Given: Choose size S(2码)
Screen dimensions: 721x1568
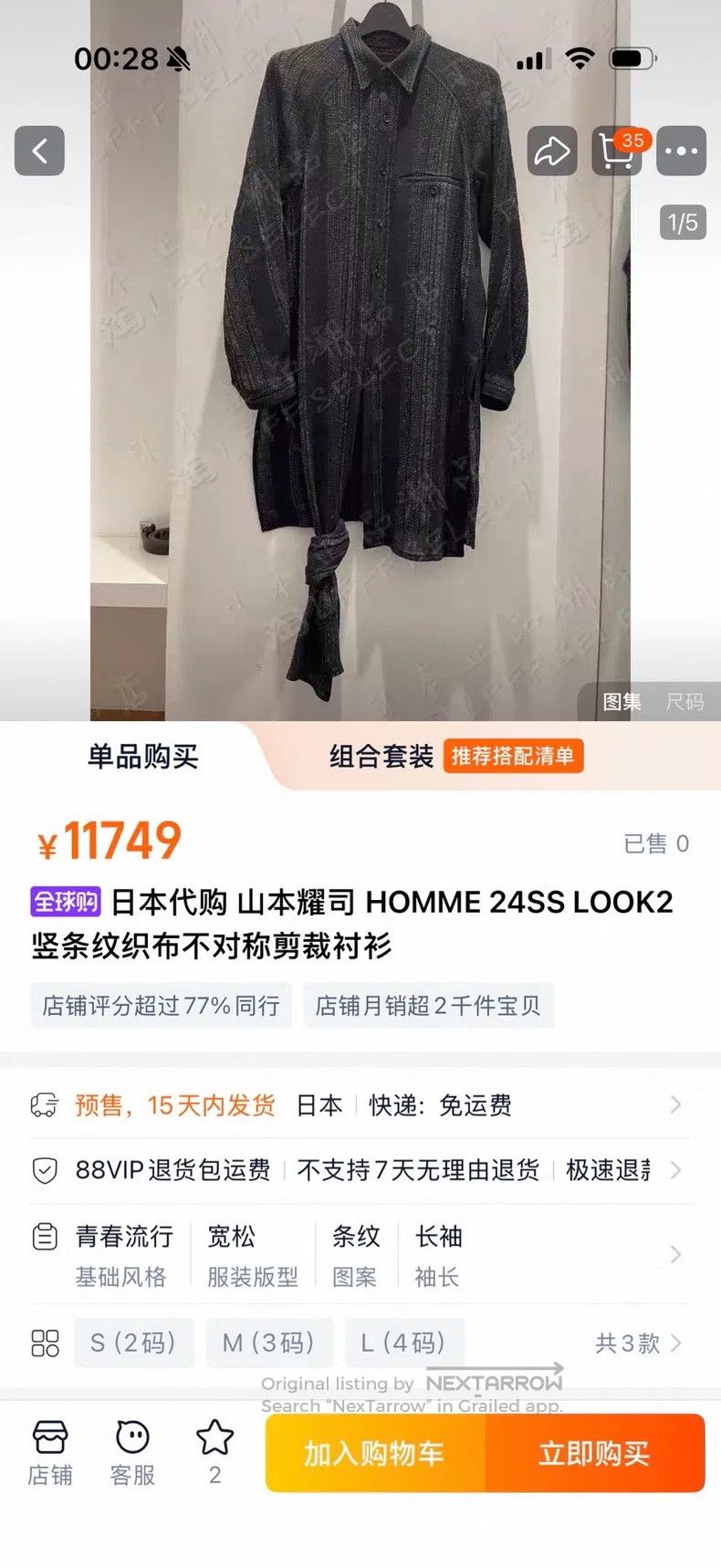Looking at the screenshot, I should point(134,1343).
